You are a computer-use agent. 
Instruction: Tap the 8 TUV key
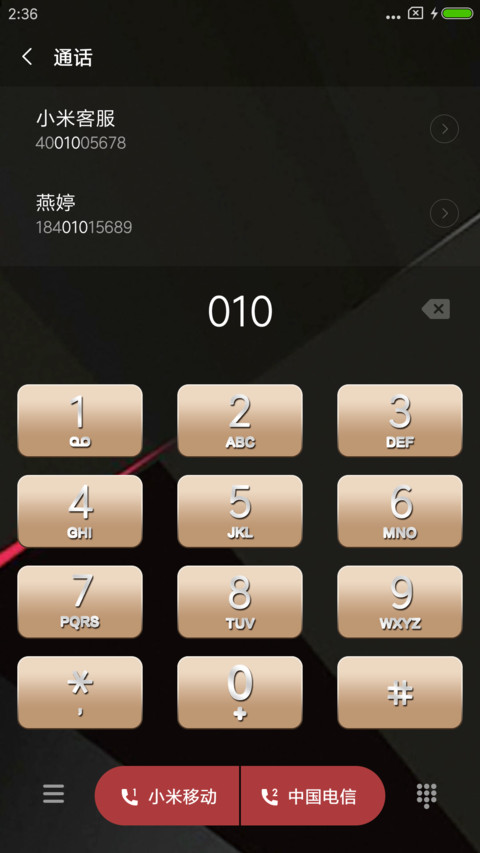click(240, 602)
